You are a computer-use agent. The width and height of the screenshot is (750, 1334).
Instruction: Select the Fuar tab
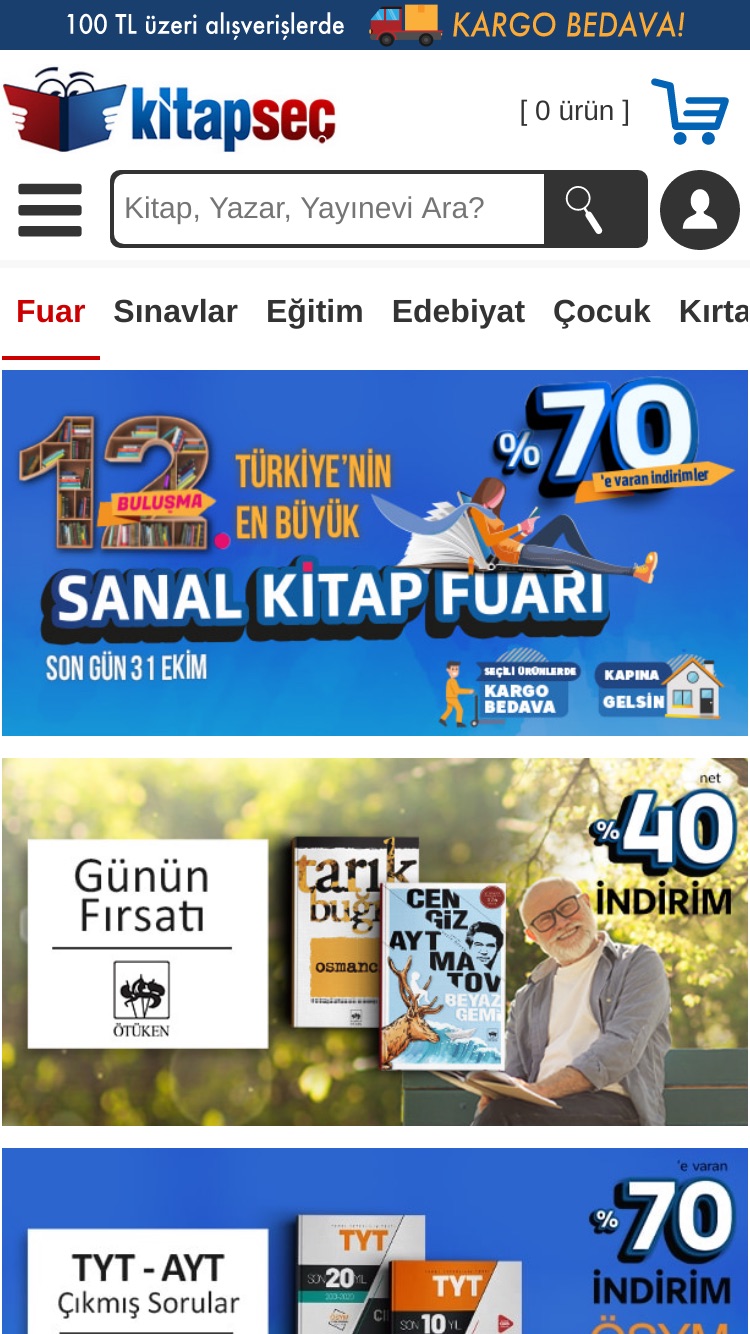[x=51, y=312]
